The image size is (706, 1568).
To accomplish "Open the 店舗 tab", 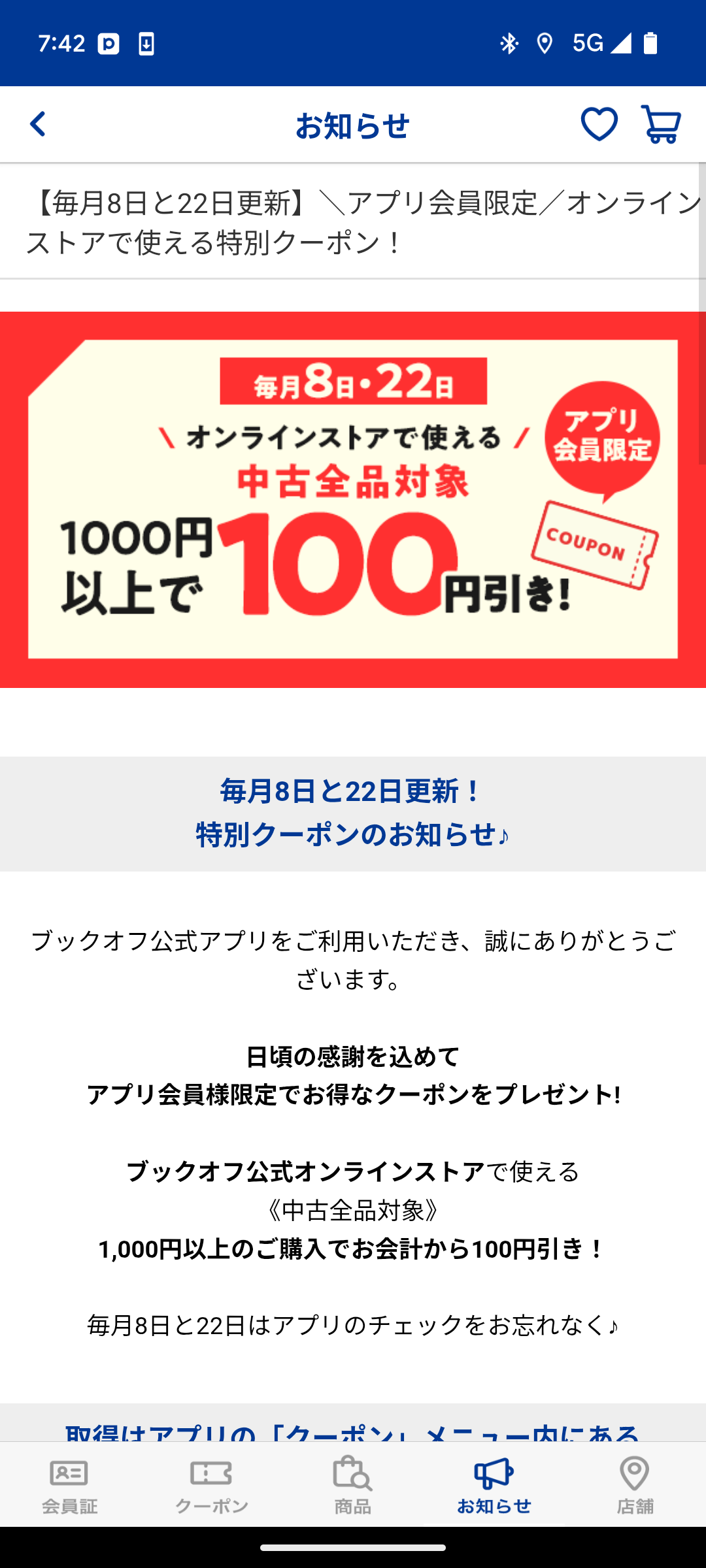I will tap(635, 1484).
